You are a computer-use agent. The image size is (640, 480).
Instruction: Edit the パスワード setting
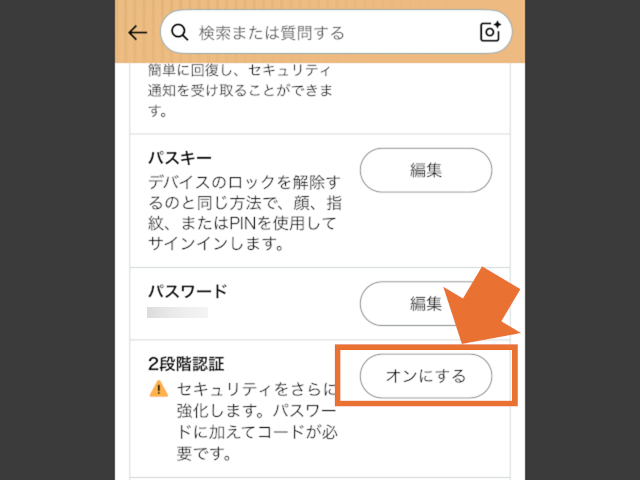(x=426, y=302)
